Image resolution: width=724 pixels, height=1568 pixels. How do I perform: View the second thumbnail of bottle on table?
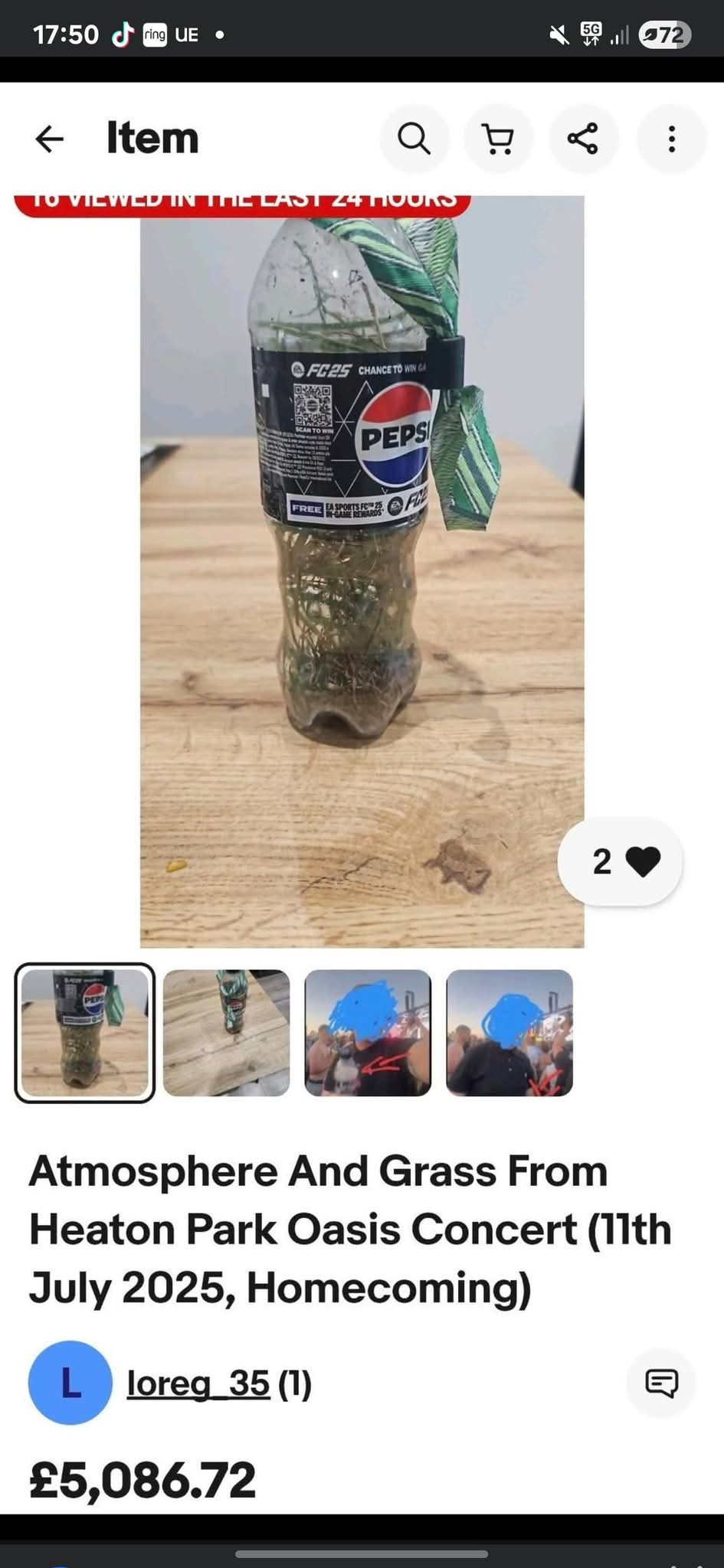[x=227, y=1033]
